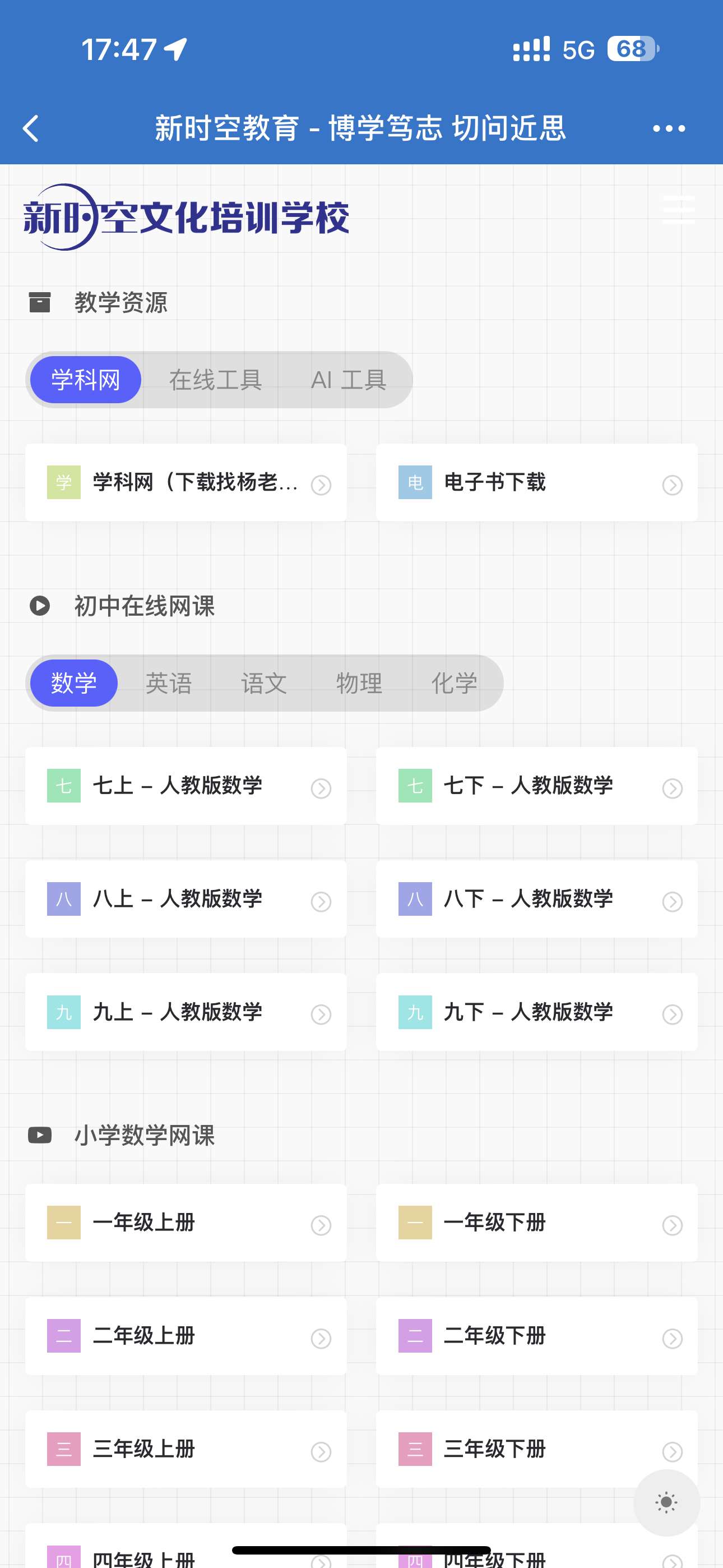Switch to the AI 工具 tab
This screenshot has height=1568, width=723.
pos(349,379)
